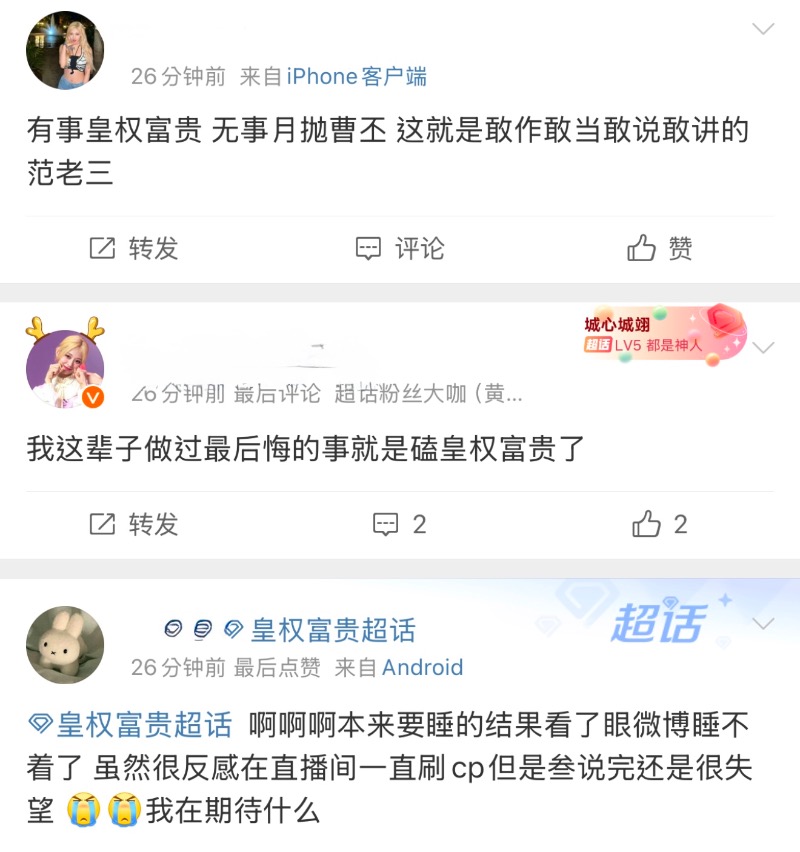
Task: Like the 最后悔的事 post with 2 likes
Action: 660,524
